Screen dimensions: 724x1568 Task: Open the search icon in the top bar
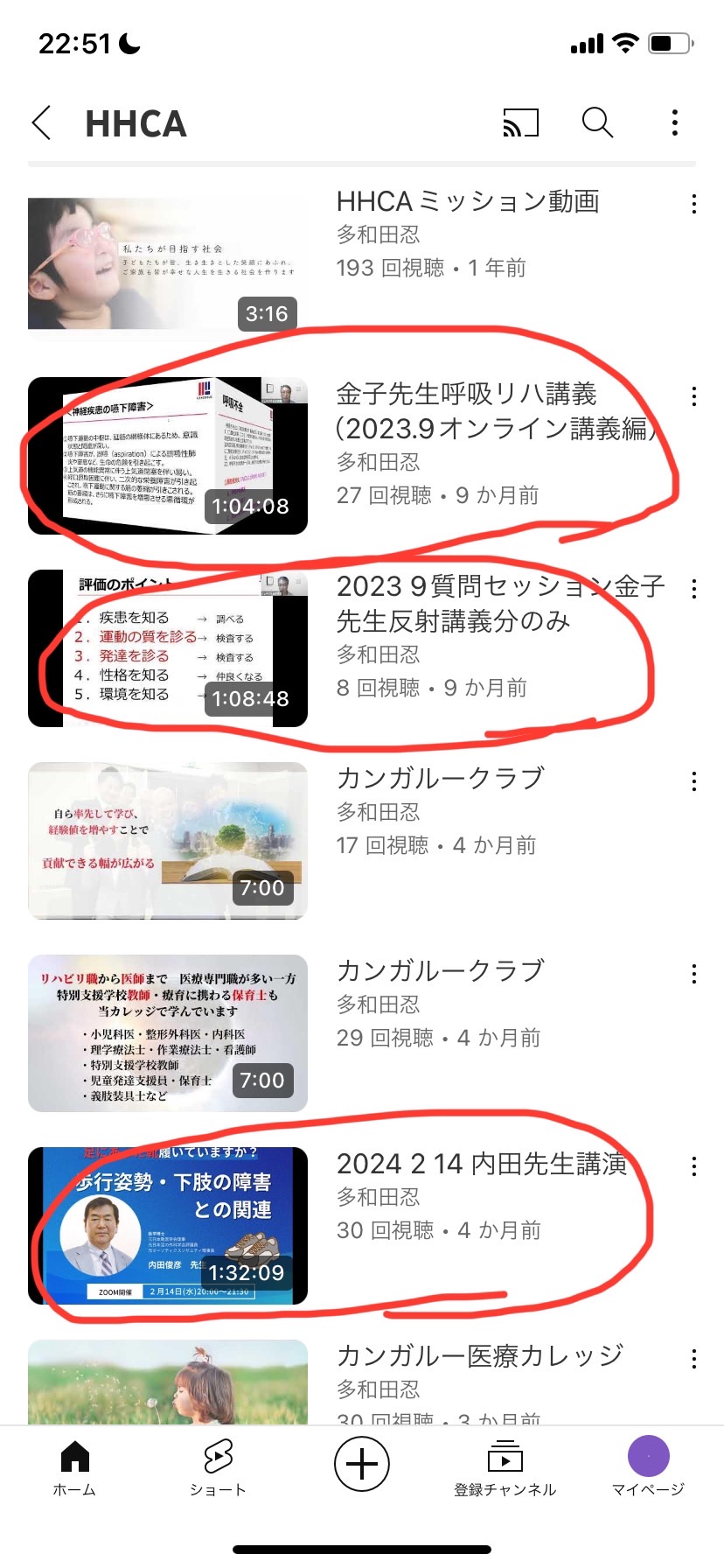pyautogui.click(x=597, y=123)
